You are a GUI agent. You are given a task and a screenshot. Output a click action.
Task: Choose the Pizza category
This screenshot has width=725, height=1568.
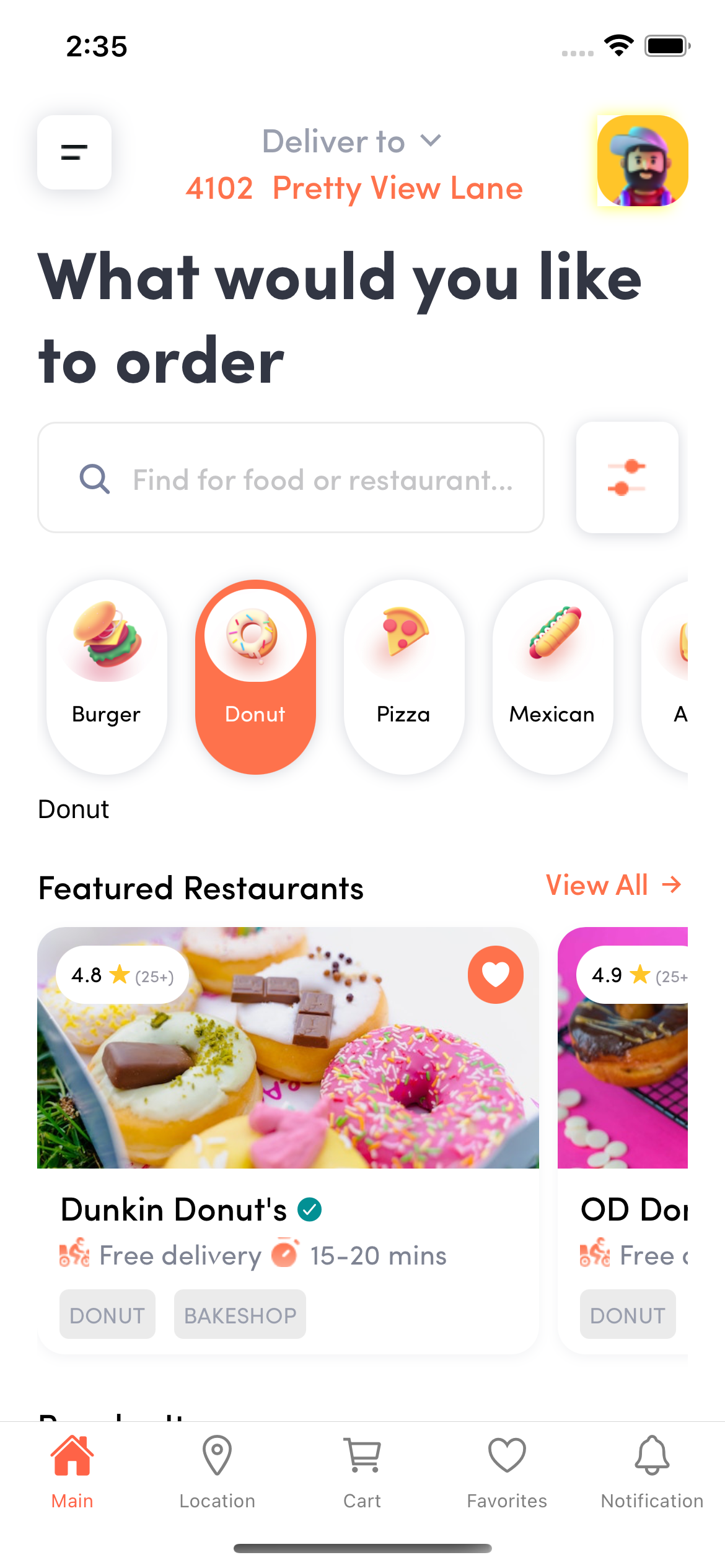(x=404, y=677)
